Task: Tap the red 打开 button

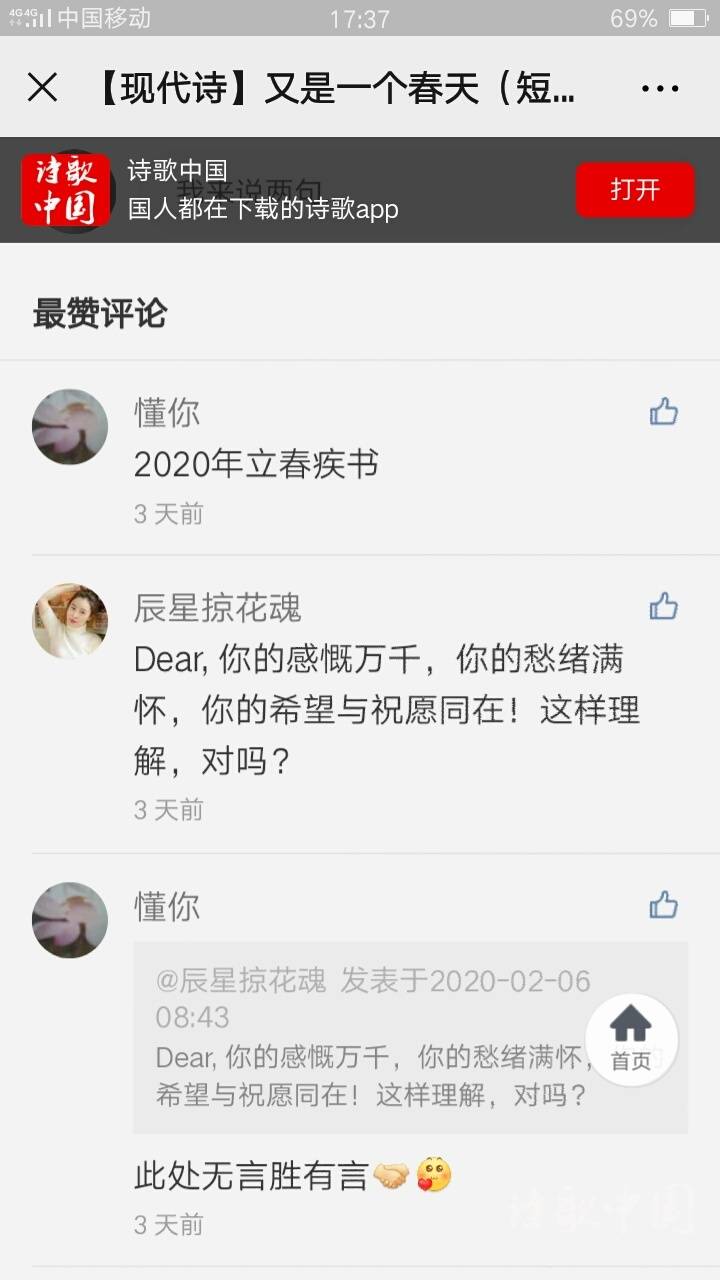Action: [x=634, y=190]
